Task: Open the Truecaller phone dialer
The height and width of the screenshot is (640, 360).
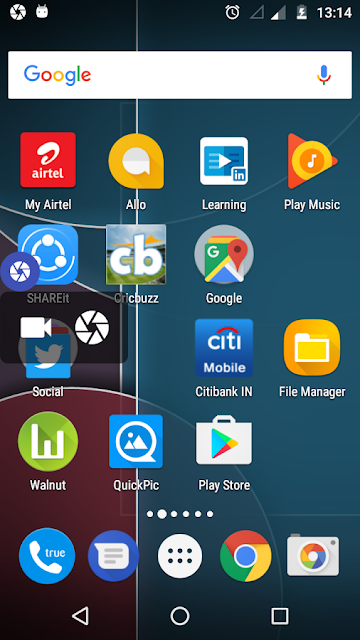Action: (x=47, y=556)
